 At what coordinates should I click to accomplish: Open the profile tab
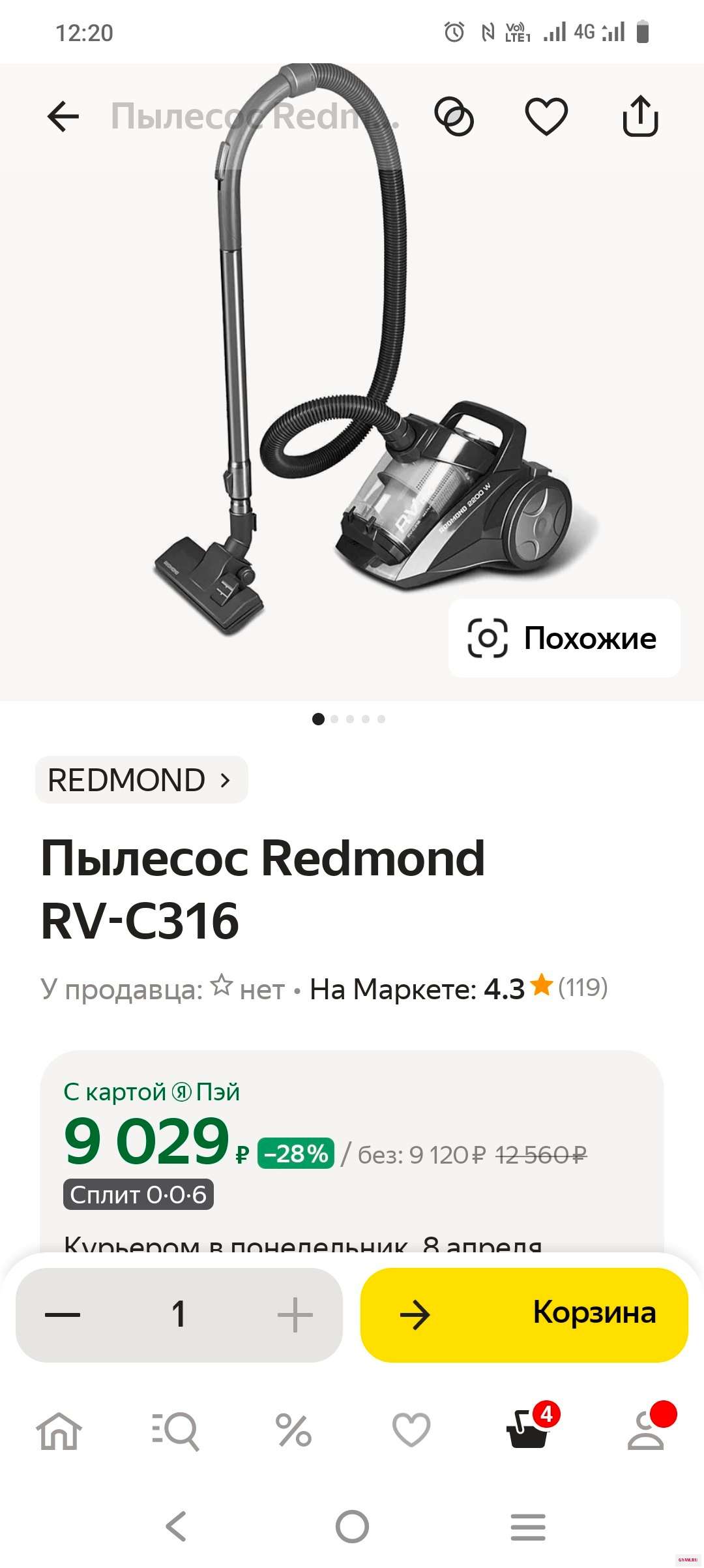tap(646, 1431)
